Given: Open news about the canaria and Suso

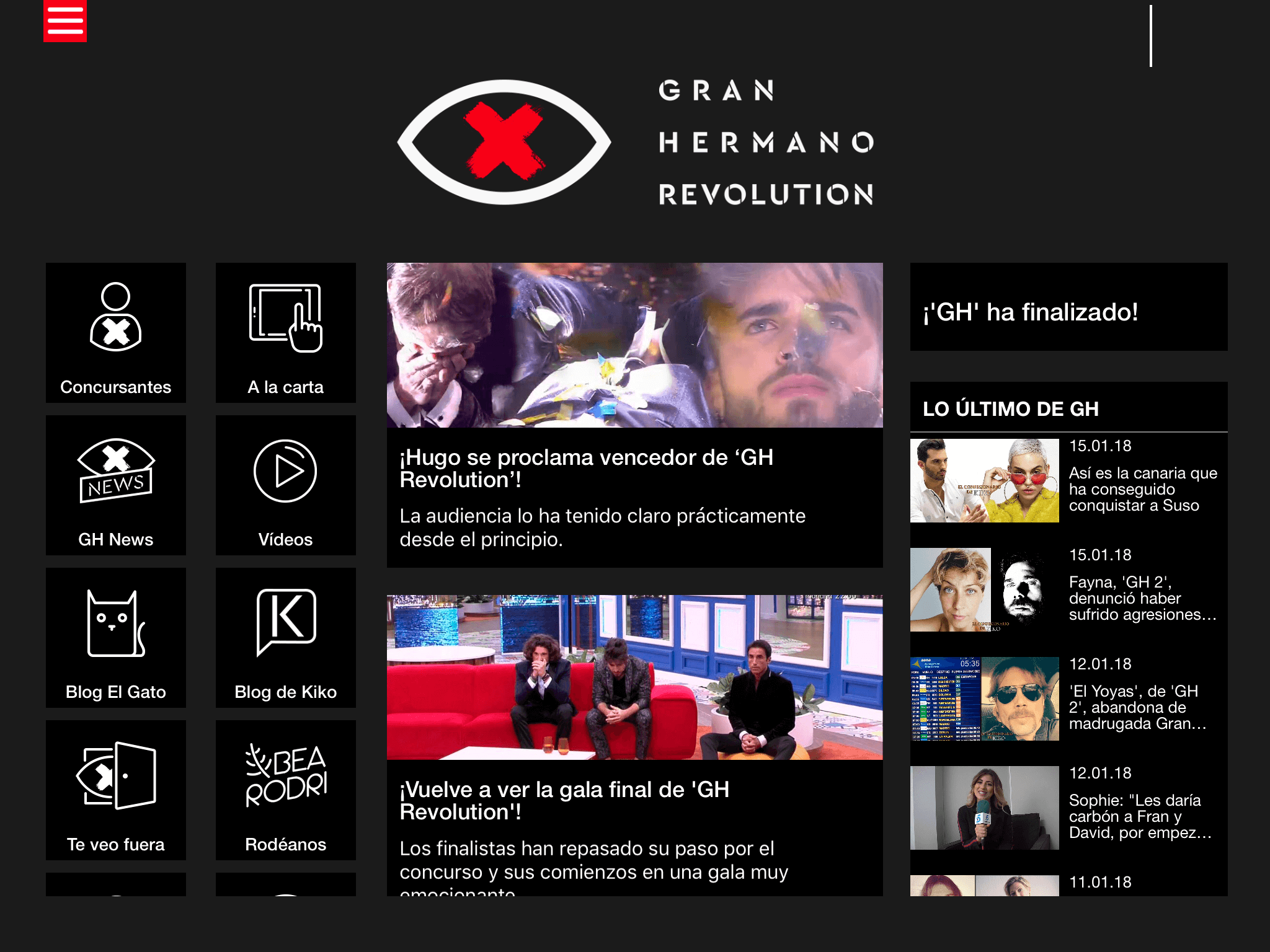Looking at the screenshot, I should [1068, 481].
